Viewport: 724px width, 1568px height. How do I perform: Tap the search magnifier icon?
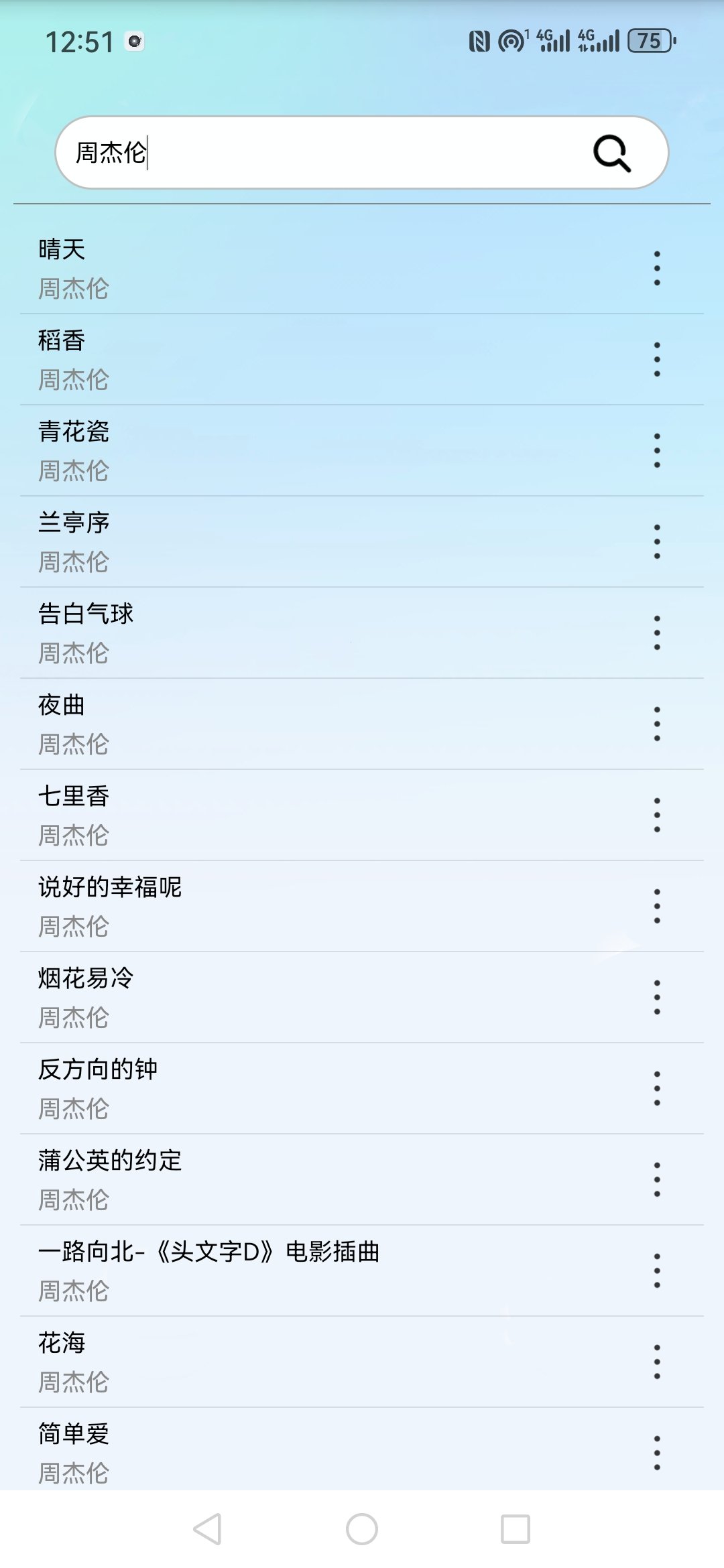point(611,153)
